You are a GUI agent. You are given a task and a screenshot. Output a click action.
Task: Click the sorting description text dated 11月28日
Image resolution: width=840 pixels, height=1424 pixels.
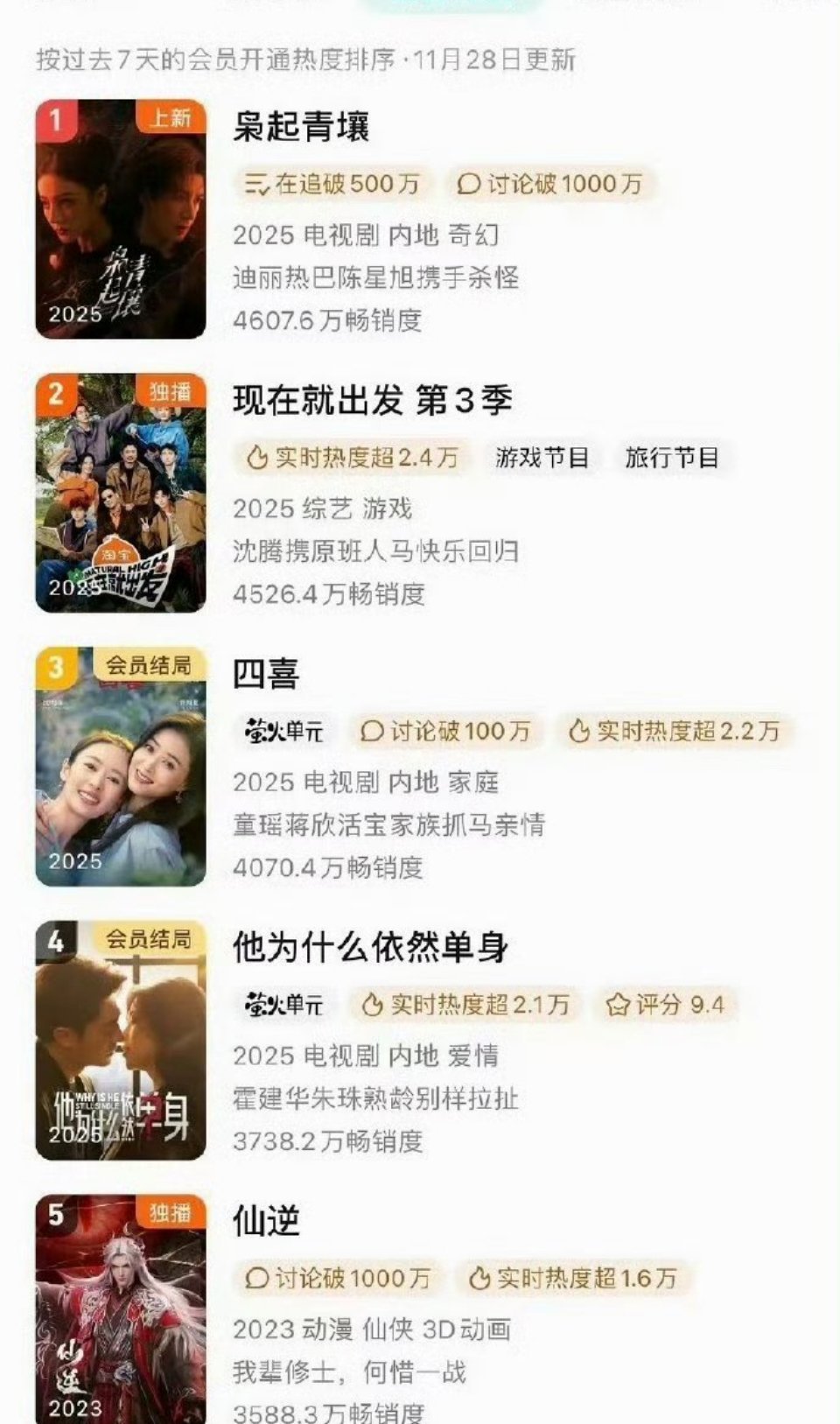click(x=311, y=60)
